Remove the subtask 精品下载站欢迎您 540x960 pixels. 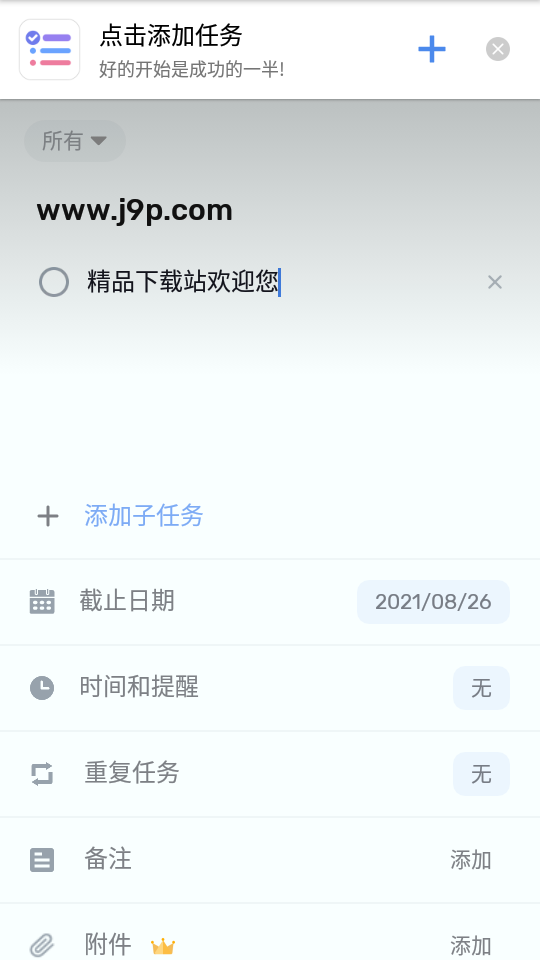tap(495, 282)
